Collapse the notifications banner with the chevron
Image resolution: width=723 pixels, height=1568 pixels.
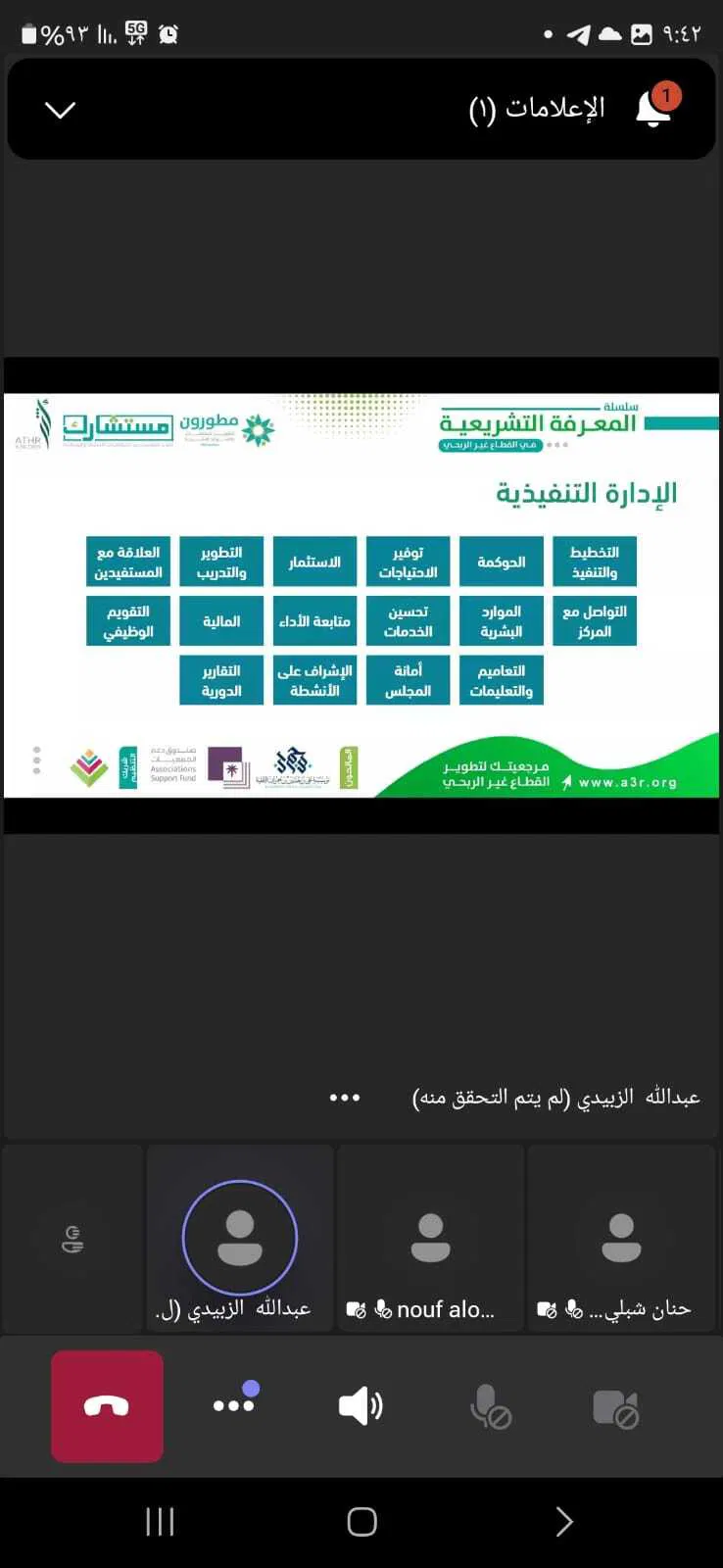tap(61, 110)
